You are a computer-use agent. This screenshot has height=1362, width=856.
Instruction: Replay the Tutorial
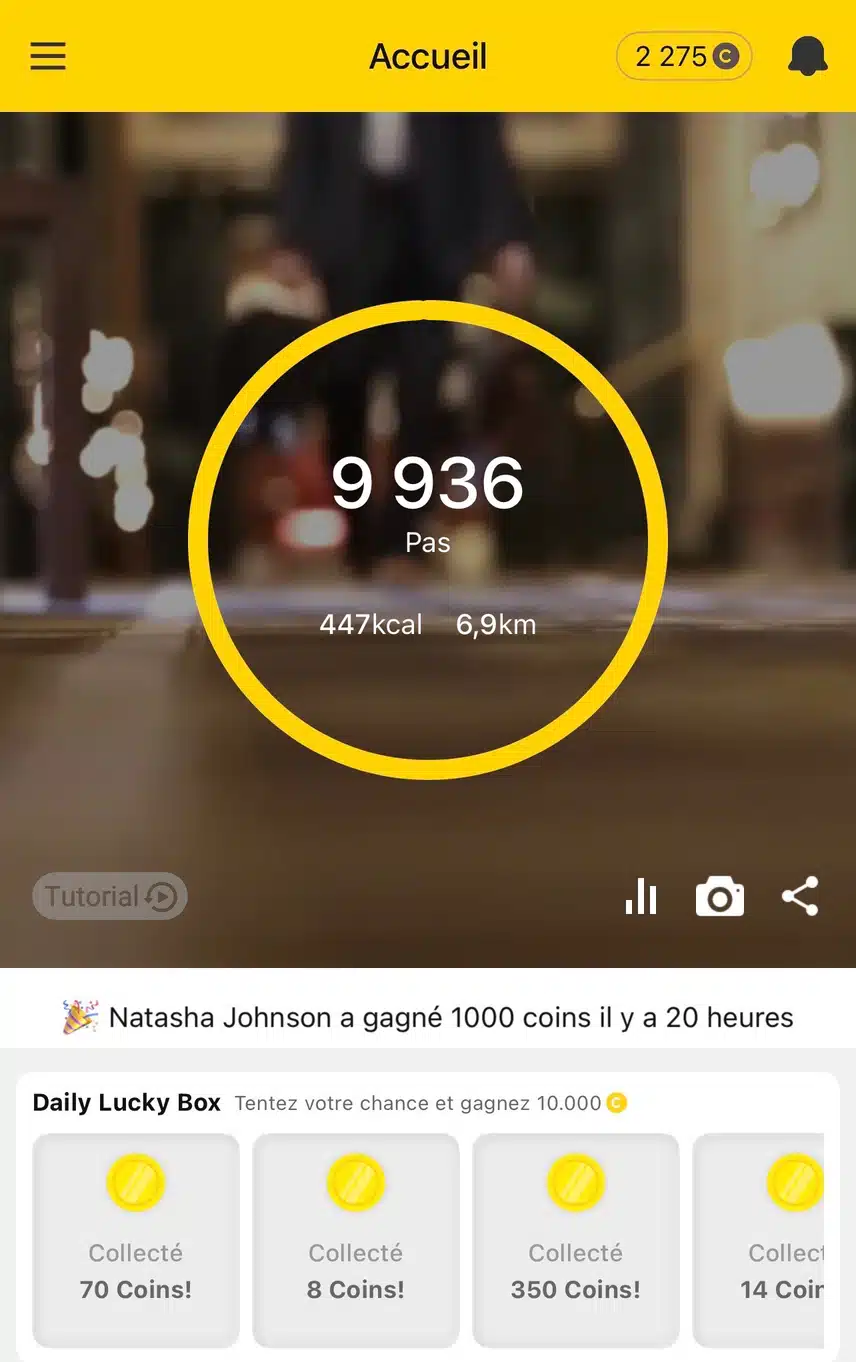click(x=110, y=896)
